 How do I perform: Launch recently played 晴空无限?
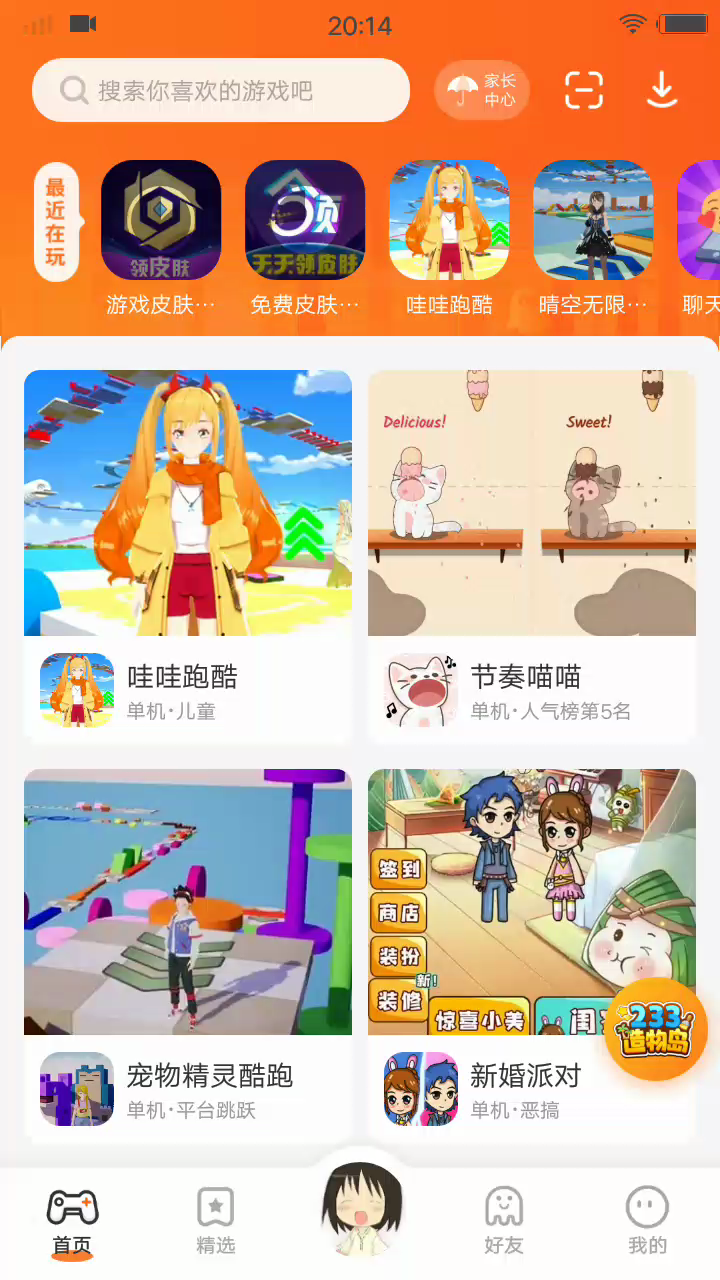[x=593, y=220]
